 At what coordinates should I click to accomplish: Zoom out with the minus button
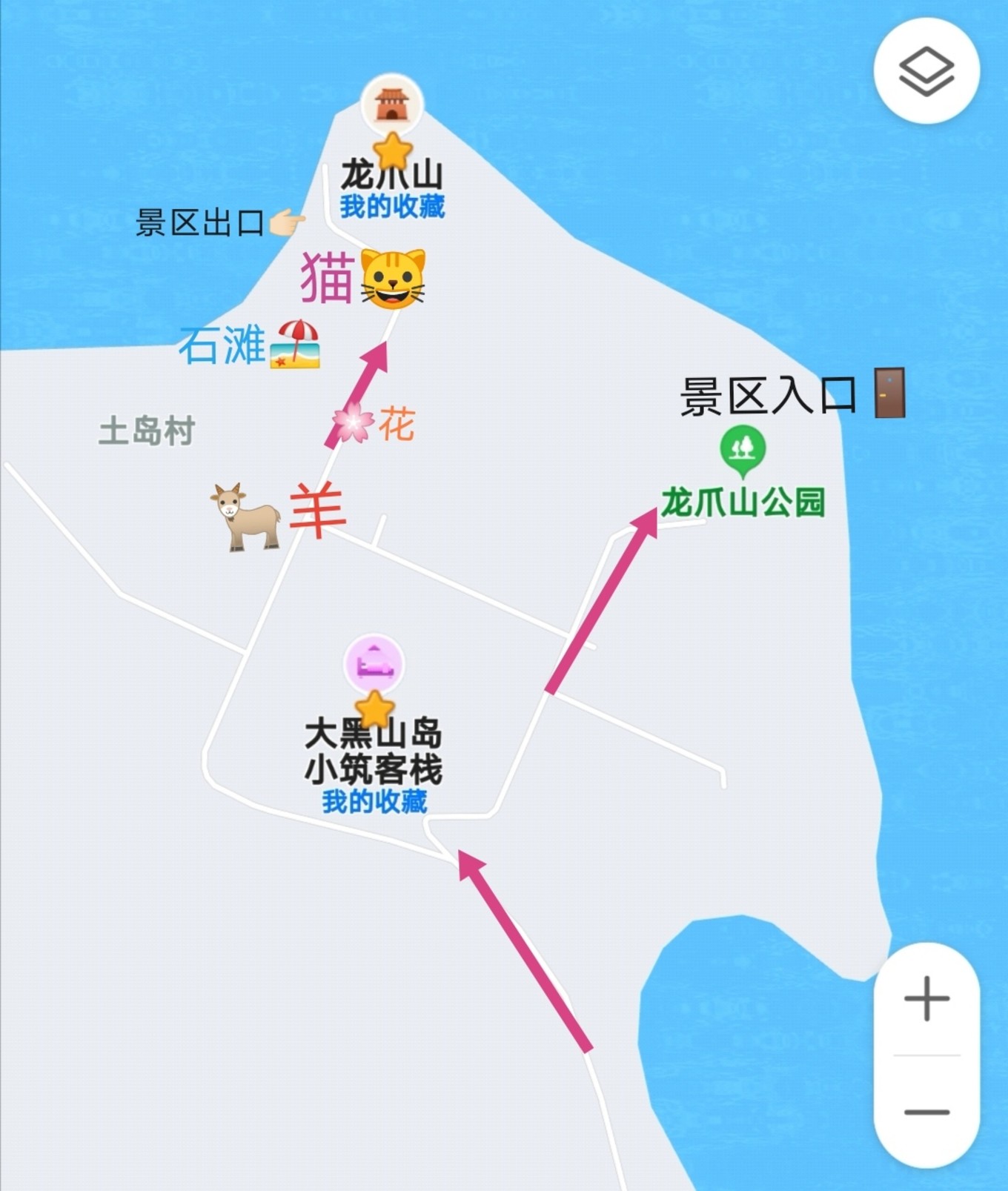pyautogui.click(x=926, y=1112)
